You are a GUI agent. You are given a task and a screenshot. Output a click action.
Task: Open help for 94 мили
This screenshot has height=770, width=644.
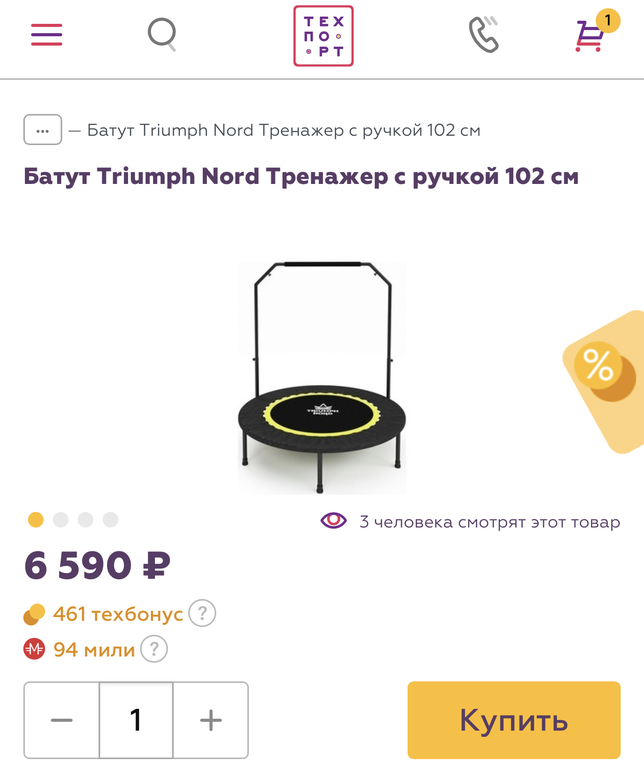point(153,649)
